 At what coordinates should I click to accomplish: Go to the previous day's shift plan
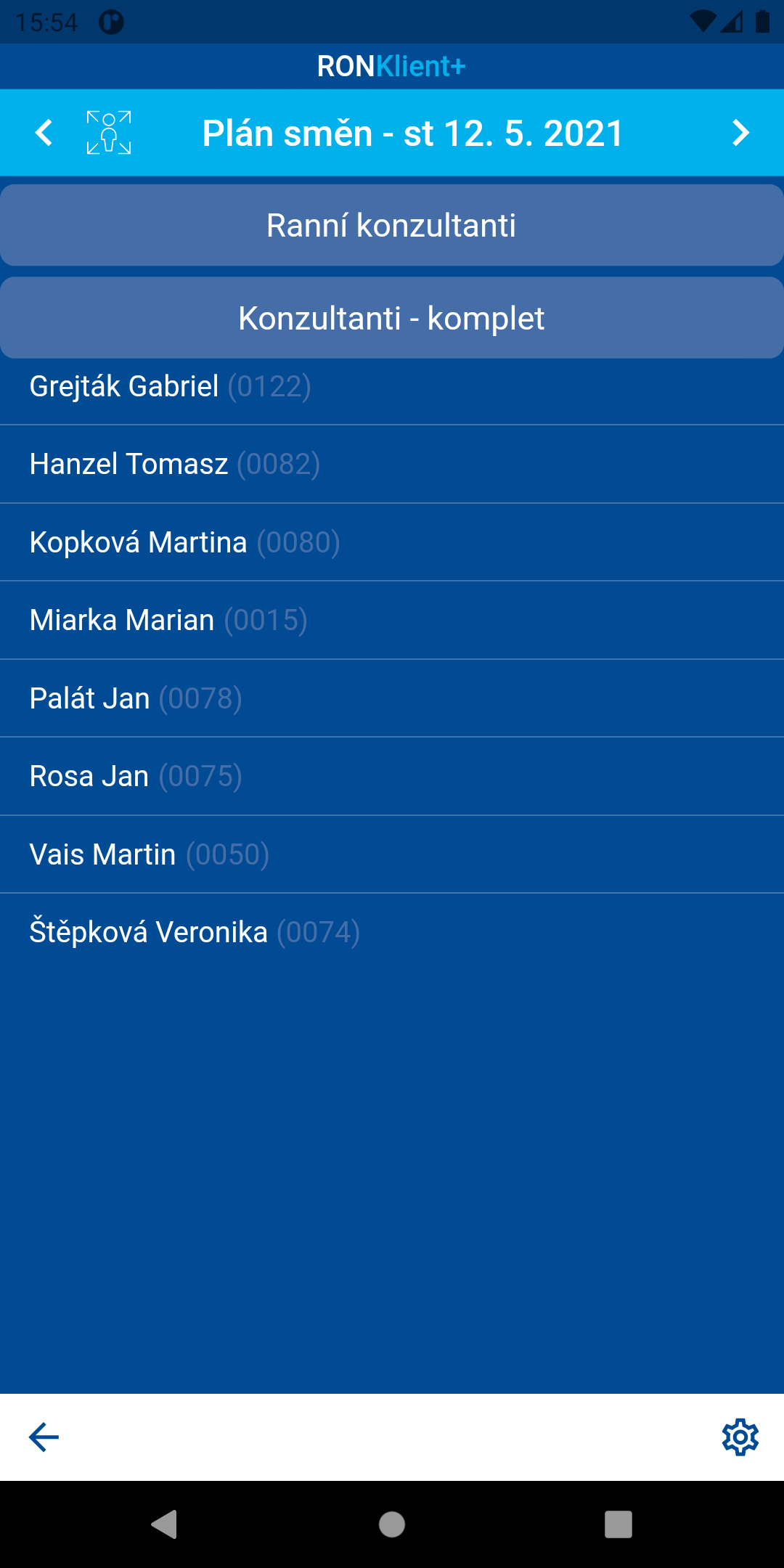44,133
